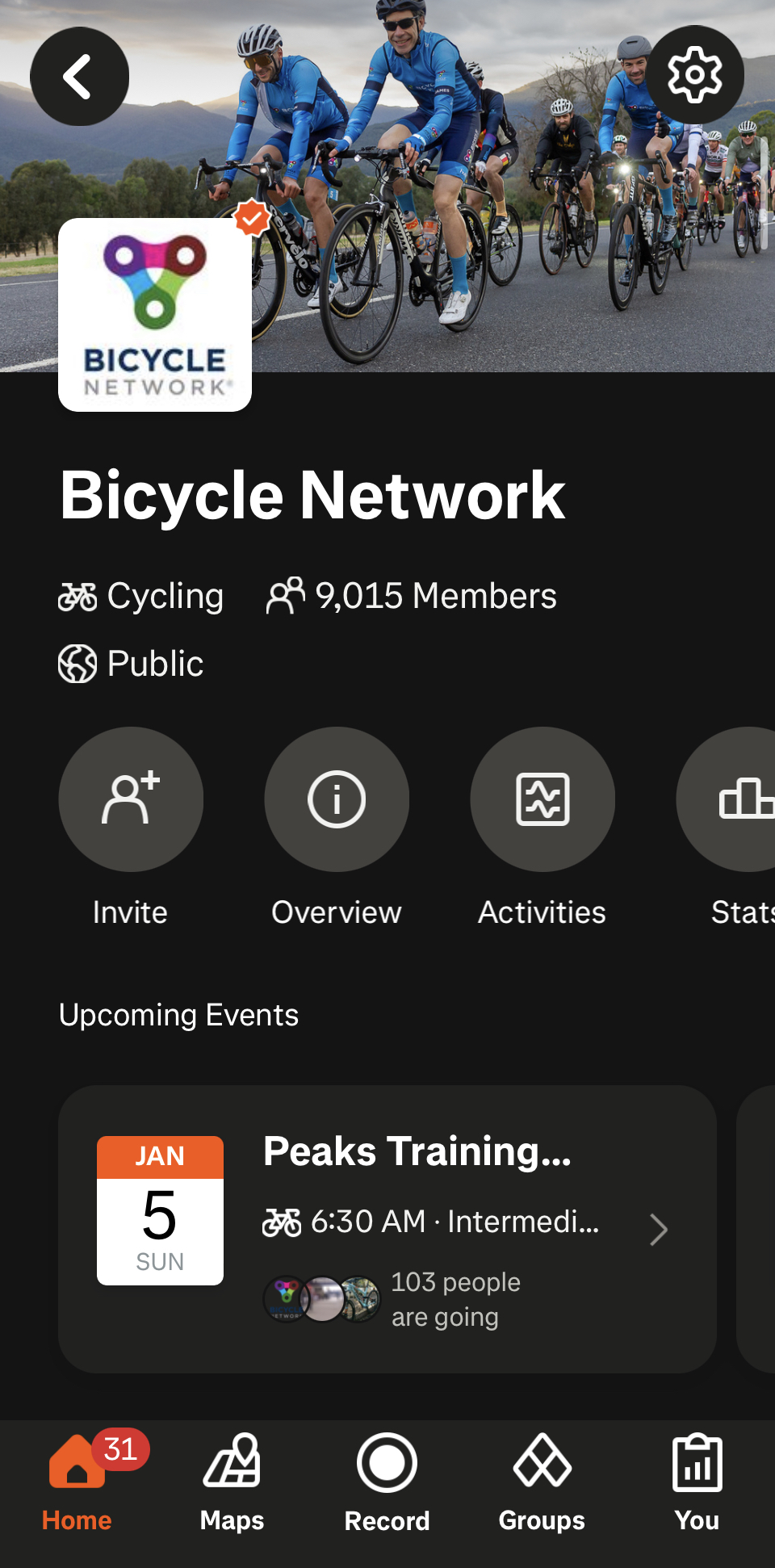This screenshot has height=1568, width=775.
Task: Open the Peaks Training event card
Action: 387,1229
